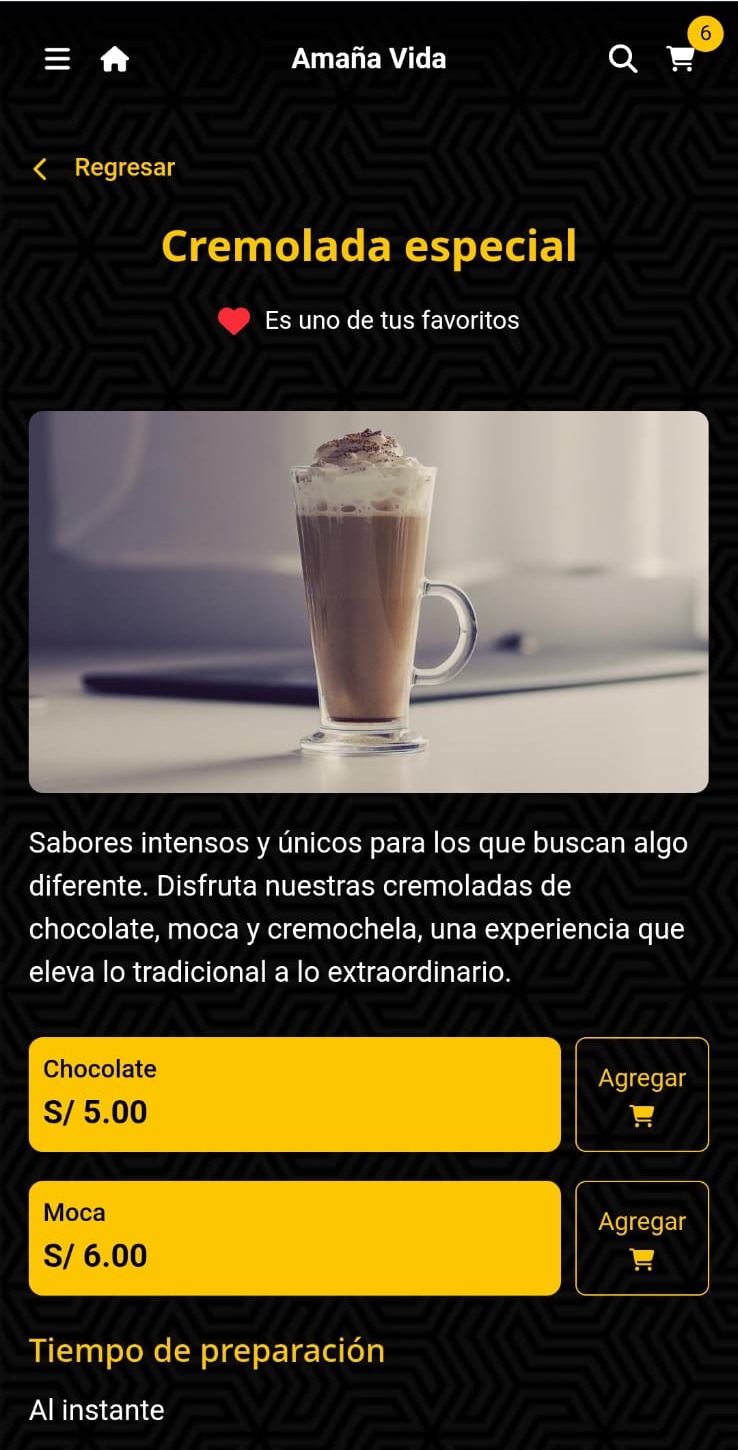Click the Regresar link
This screenshot has height=1450, width=738.
point(124,167)
